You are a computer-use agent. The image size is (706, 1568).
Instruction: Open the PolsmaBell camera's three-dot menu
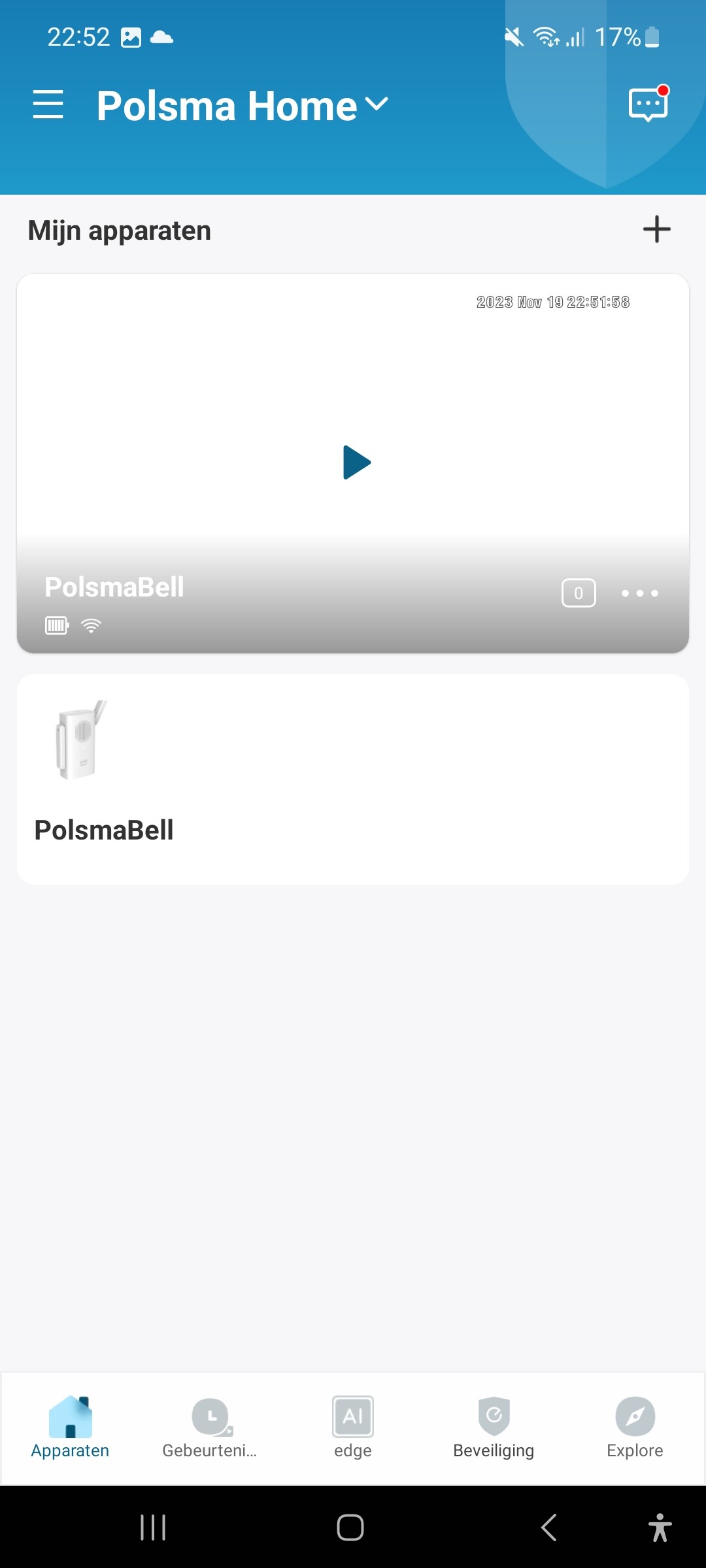click(639, 593)
